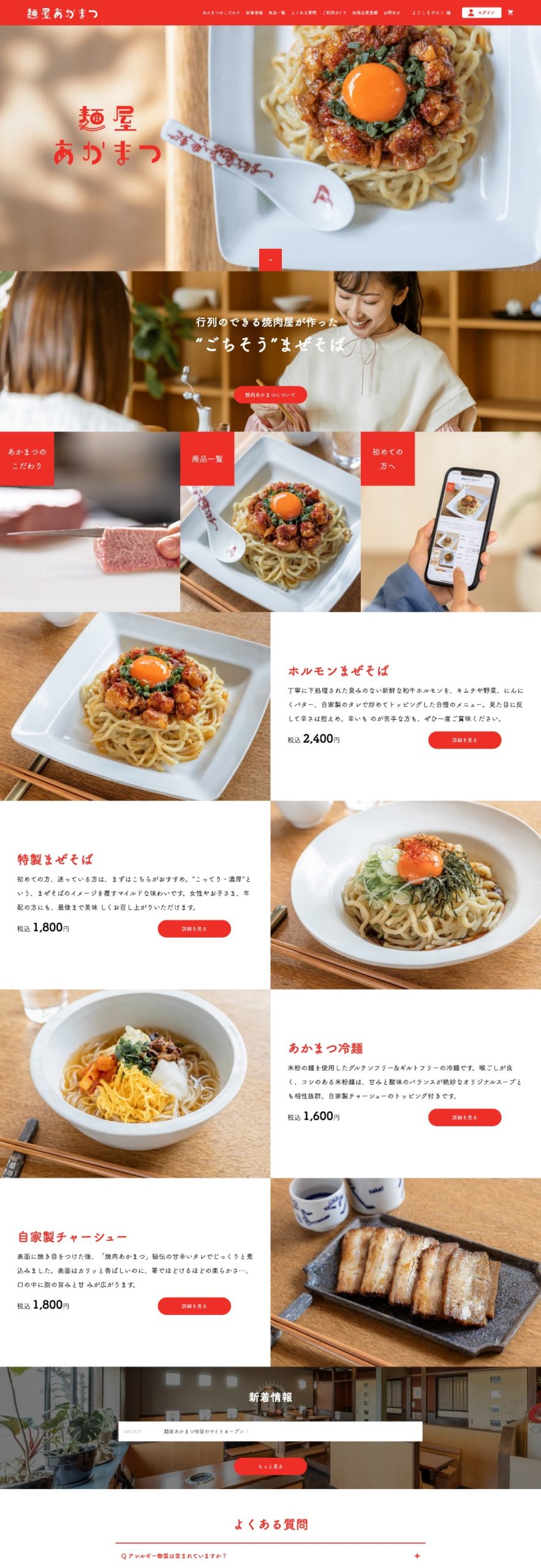Go to 新規会員登録 registration link
Viewport: 541px width, 1568px height.
[365, 12]
